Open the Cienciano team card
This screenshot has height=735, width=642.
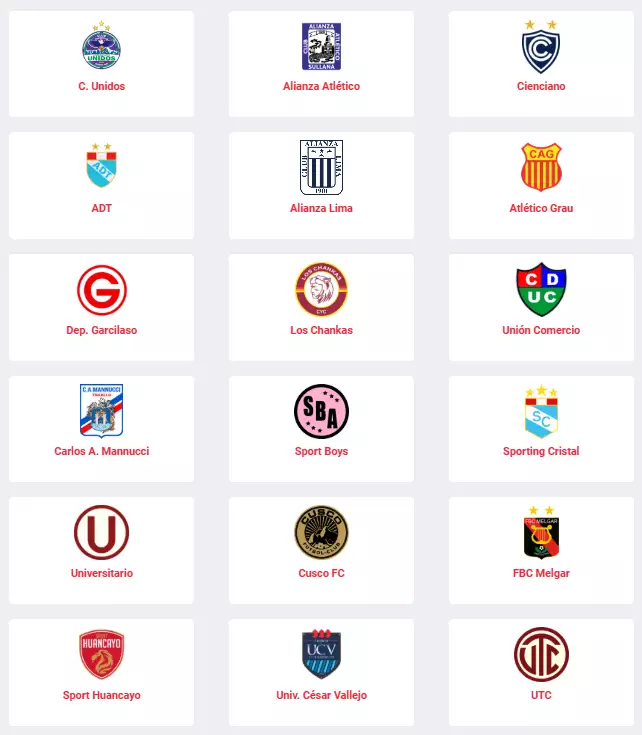click(541, 63)
